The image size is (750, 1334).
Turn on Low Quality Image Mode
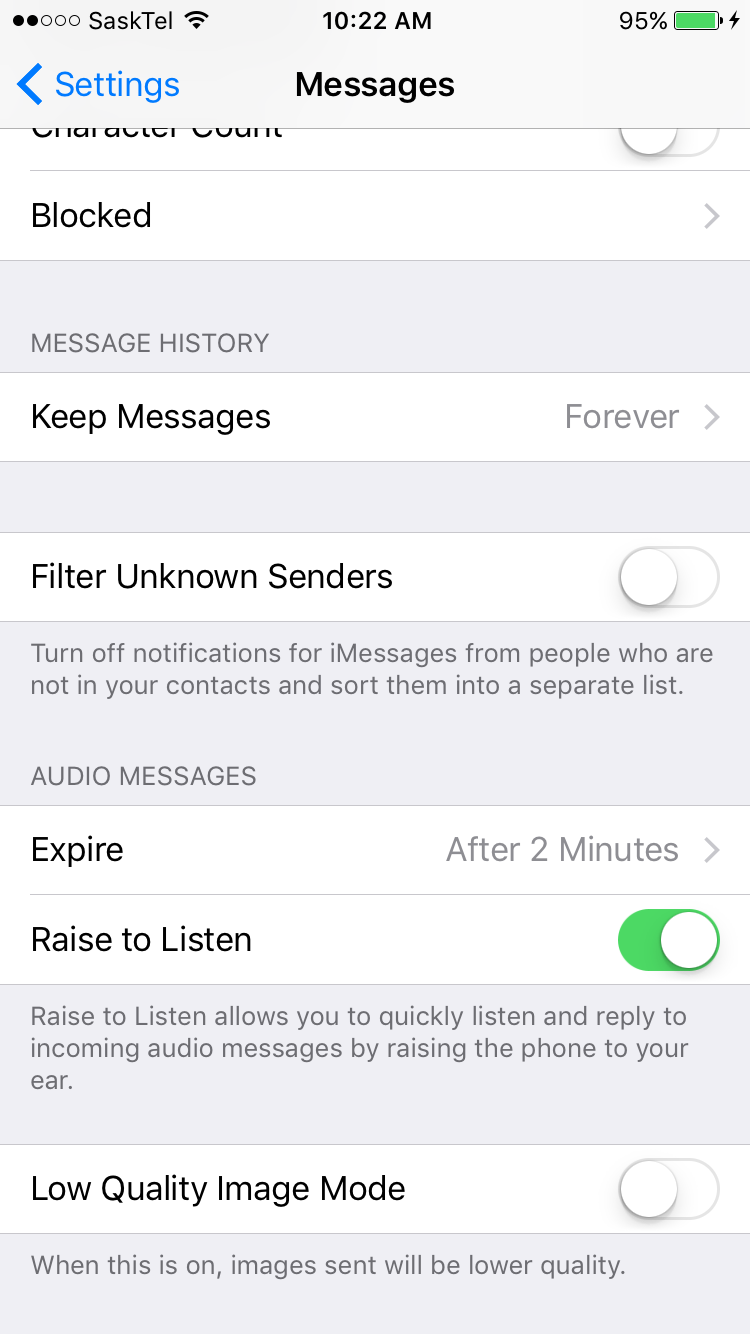(668, 1189)
